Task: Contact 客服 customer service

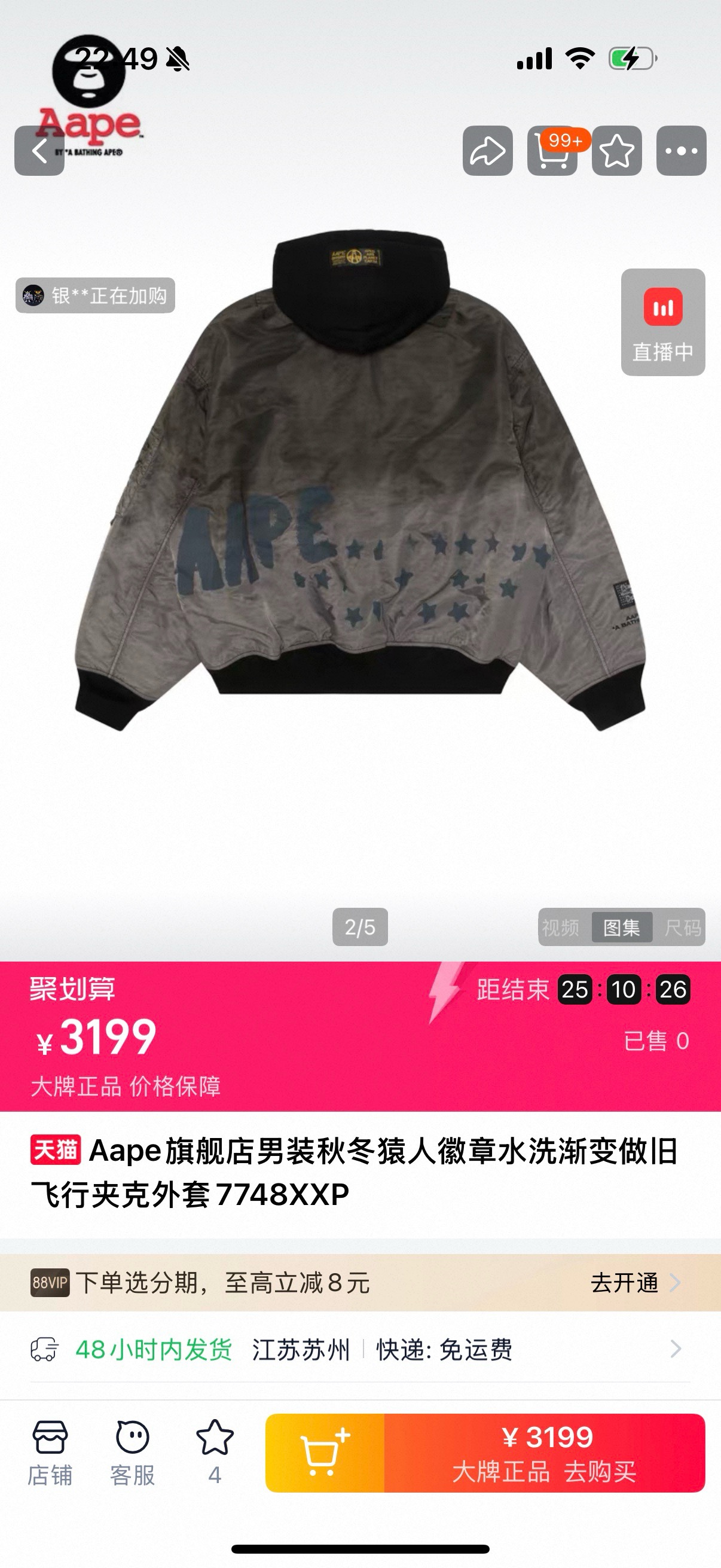Action: tap(132, 1453)
